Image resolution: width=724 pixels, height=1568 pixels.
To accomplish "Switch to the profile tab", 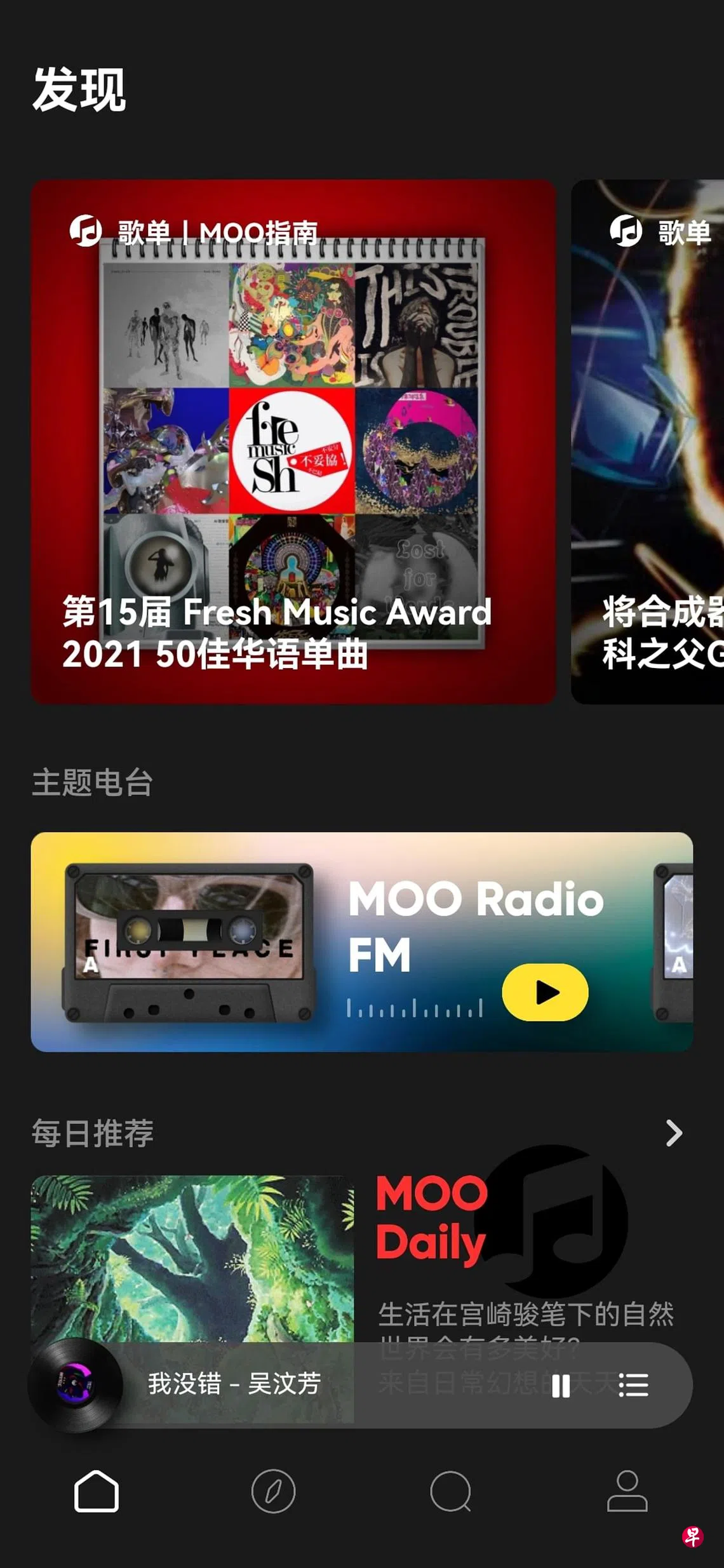I will pyautogui.click(x=627, y=1491).
